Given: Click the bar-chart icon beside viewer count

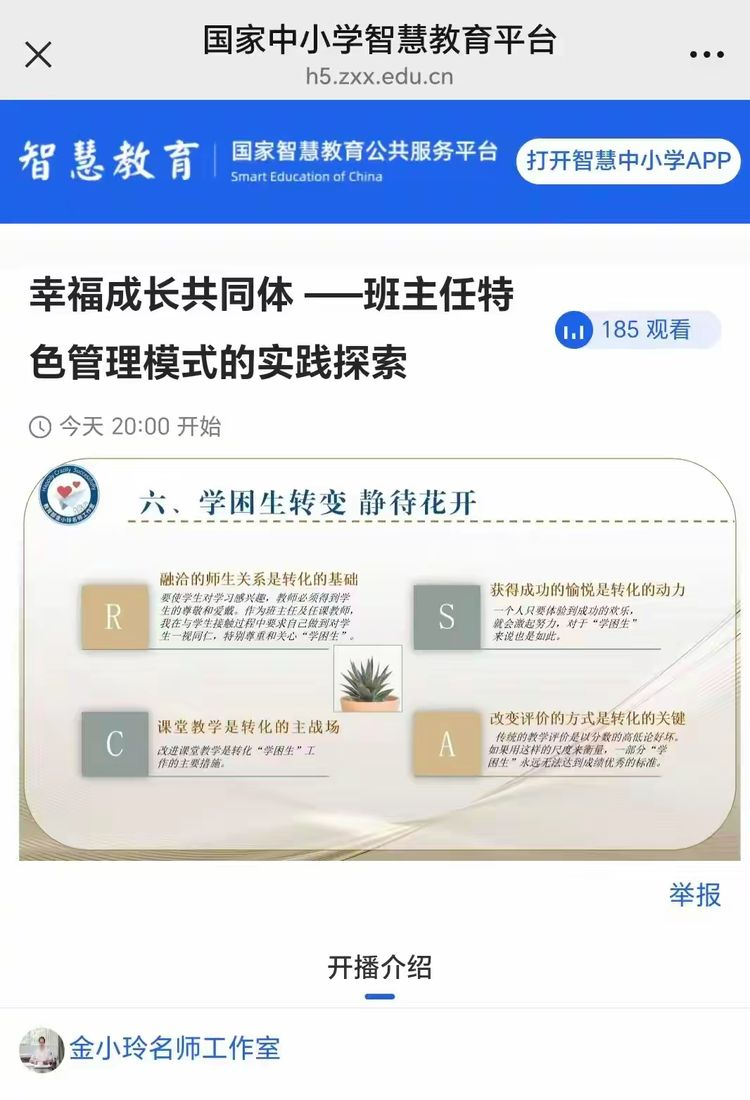Looking at the screenshot, I should coord(573,329).
